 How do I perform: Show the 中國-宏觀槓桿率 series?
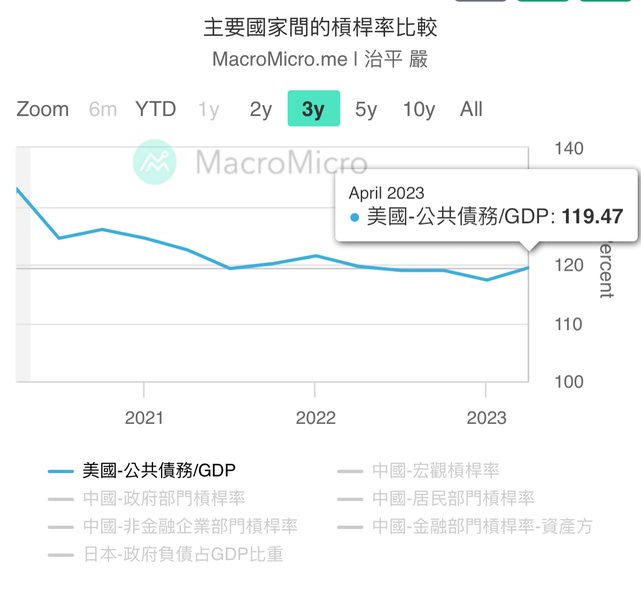pos(435,470)
